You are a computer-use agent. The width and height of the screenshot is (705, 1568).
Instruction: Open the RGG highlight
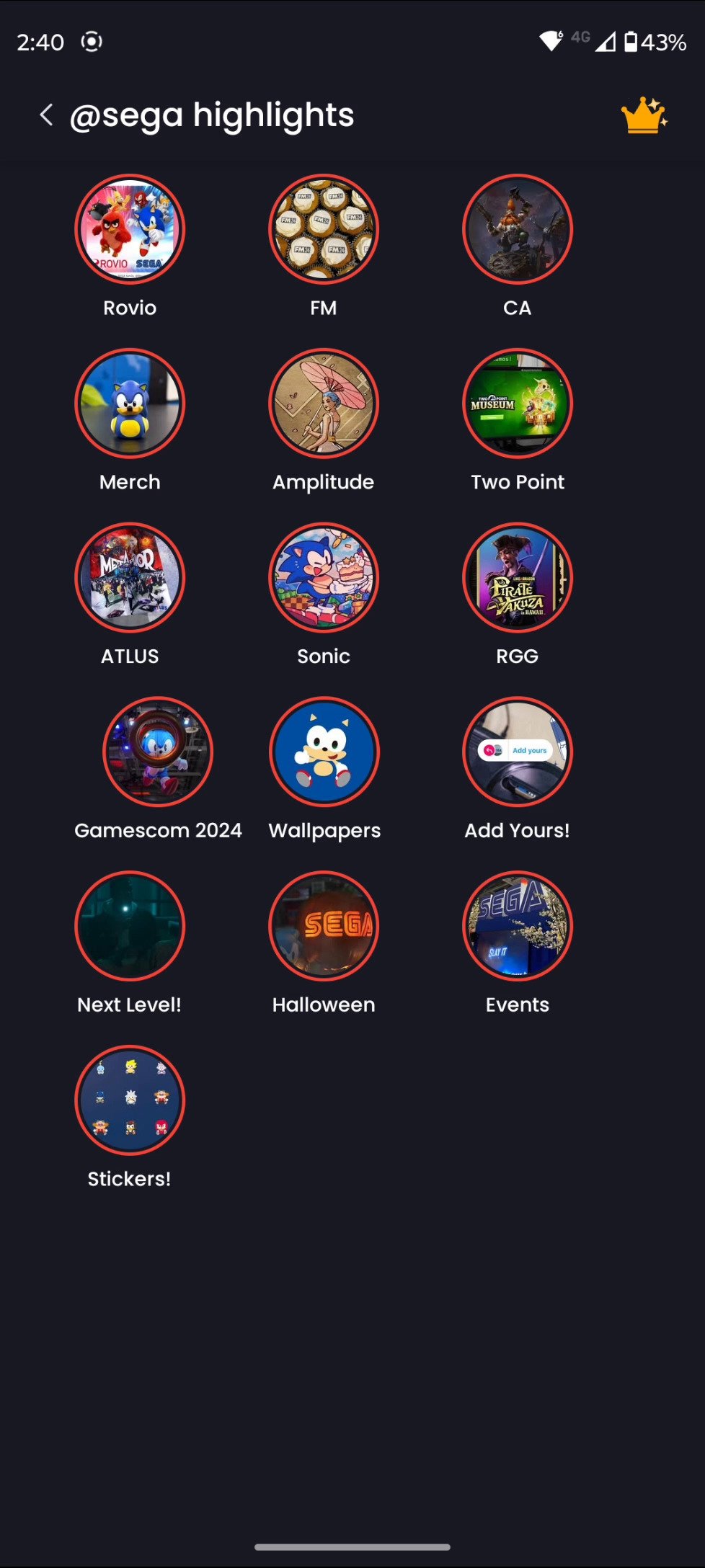[x=518, y=578]
